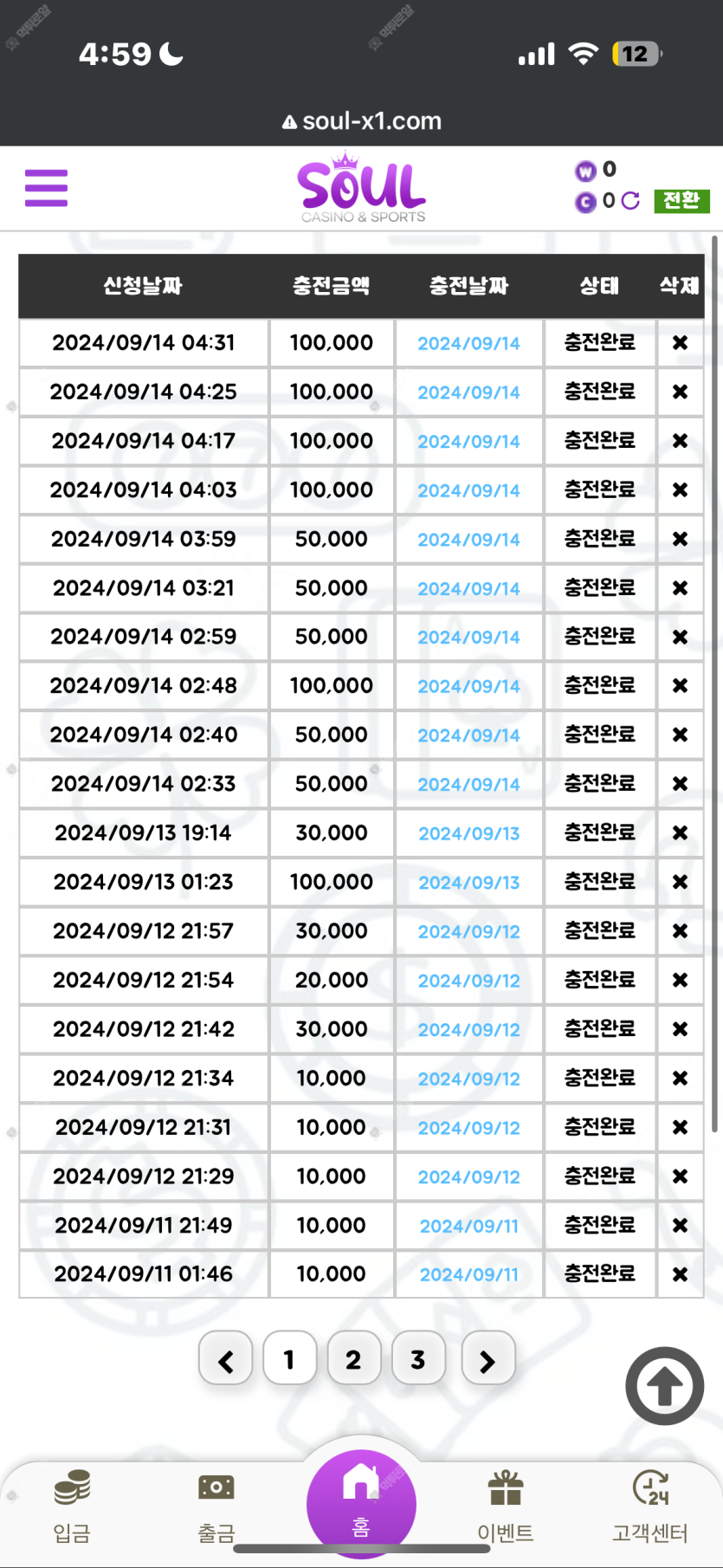Select page 1
The width and height of the screenshot is (723, 1568).
pyautogui.click(x=289, y=1359)
